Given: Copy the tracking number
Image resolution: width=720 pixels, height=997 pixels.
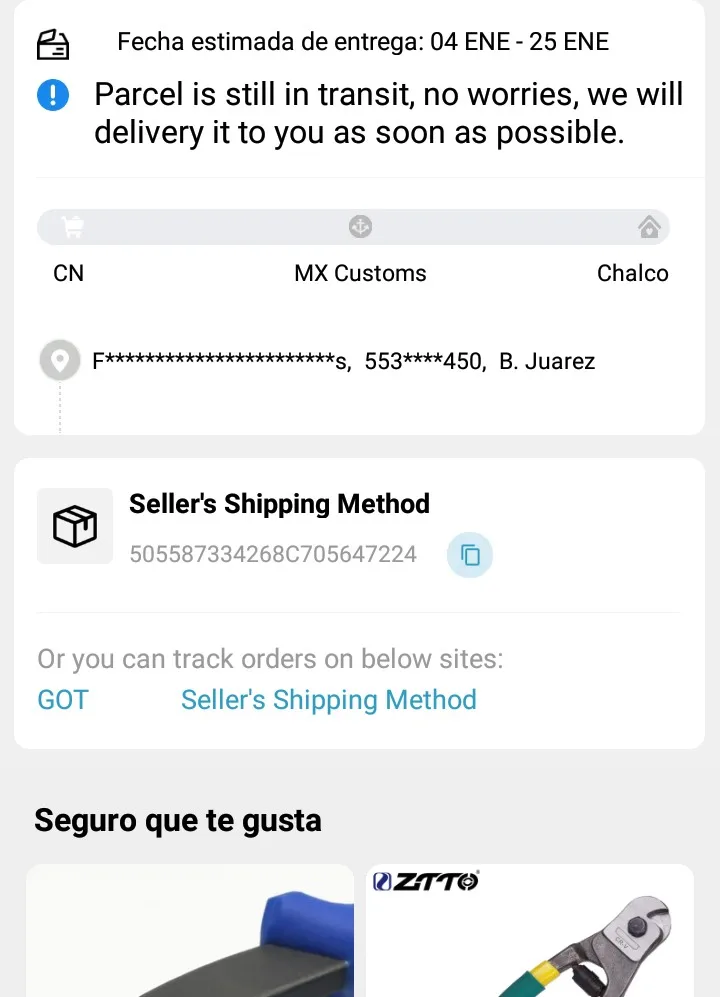Looking at the screenshot, I should [x=470, y=556].
